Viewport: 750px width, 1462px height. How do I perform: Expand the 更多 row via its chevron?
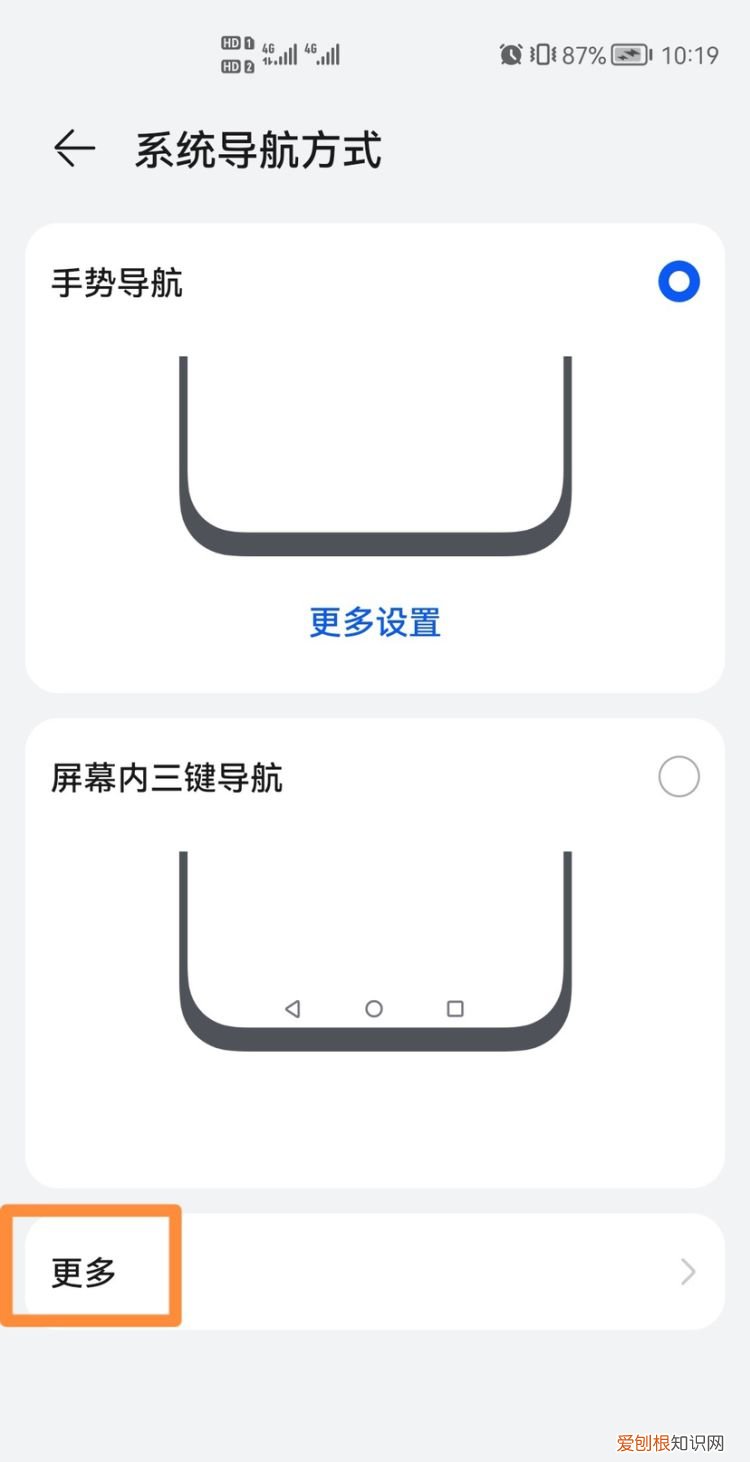point(687,1272)
